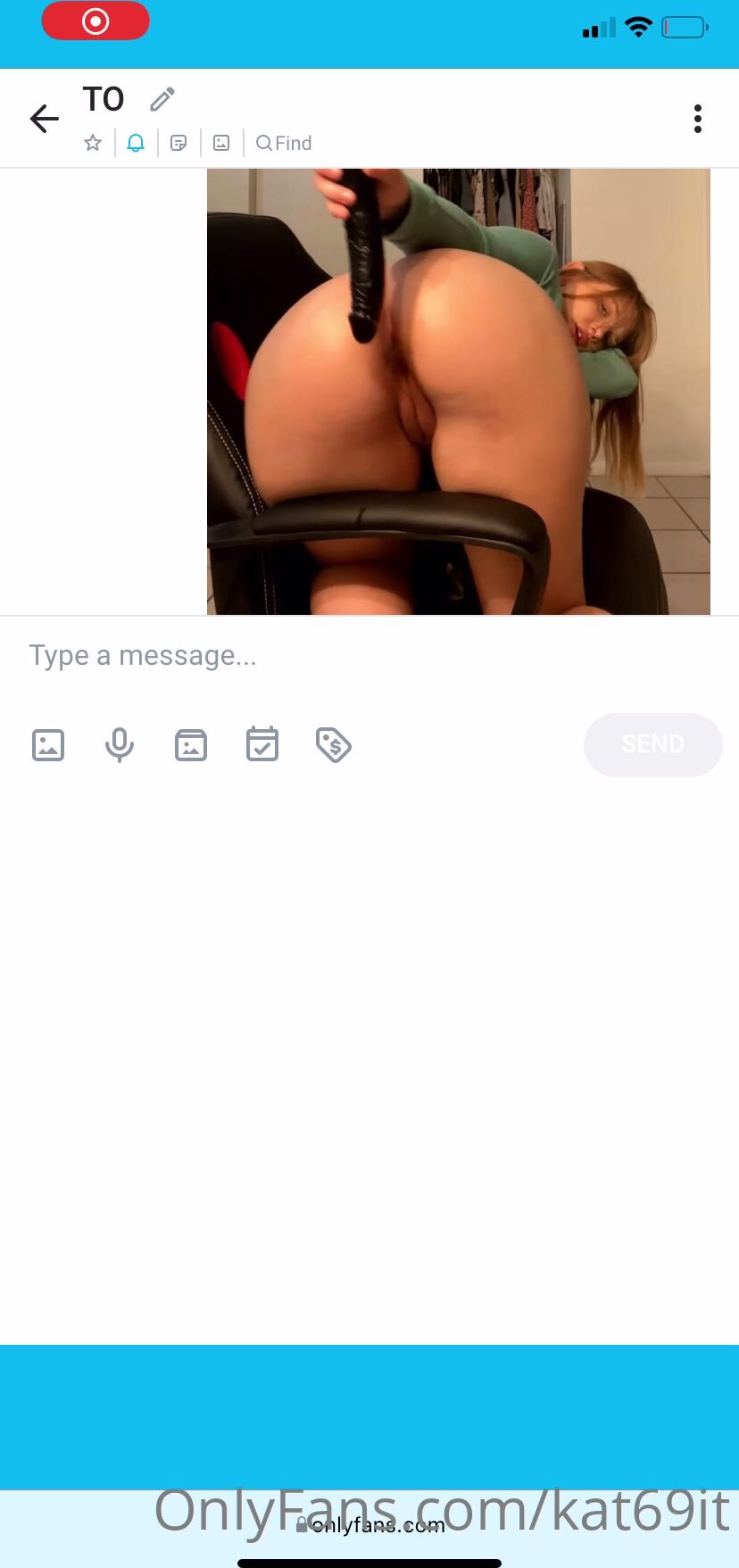Tap the red screen recording indicator

[x=95, y=21]
